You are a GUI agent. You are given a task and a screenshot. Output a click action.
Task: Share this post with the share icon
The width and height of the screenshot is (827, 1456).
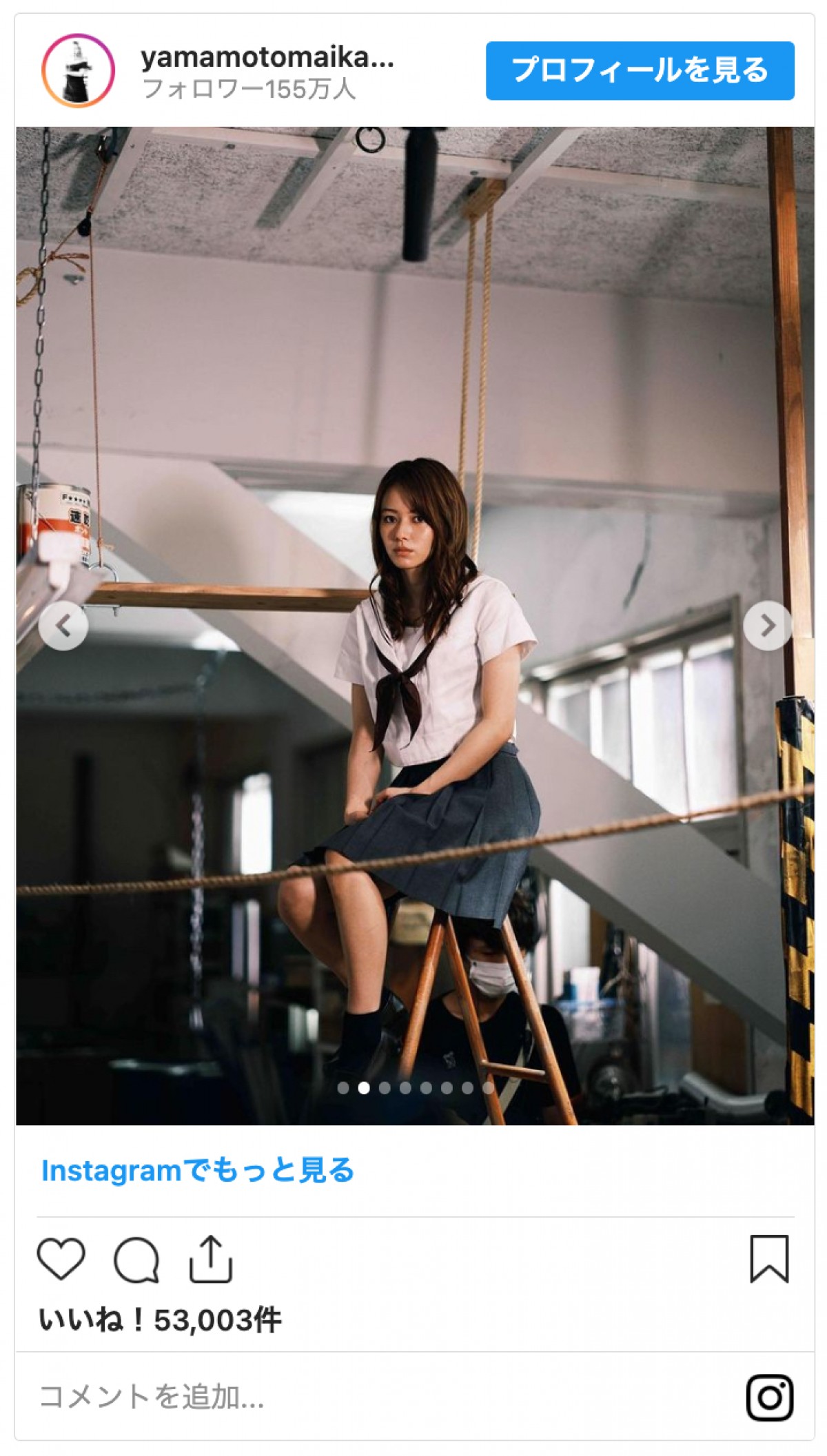pyautogui.click(x=211, y=1260)
